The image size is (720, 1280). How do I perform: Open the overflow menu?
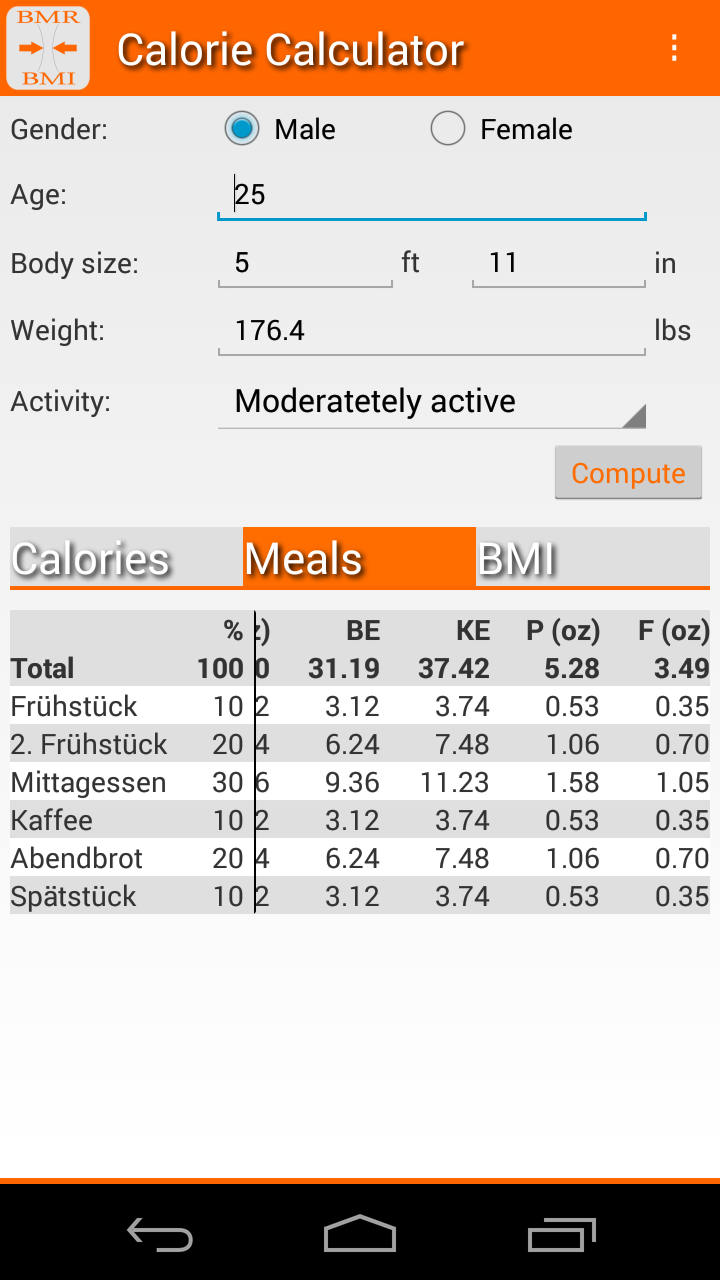click(x=674, y=48)
